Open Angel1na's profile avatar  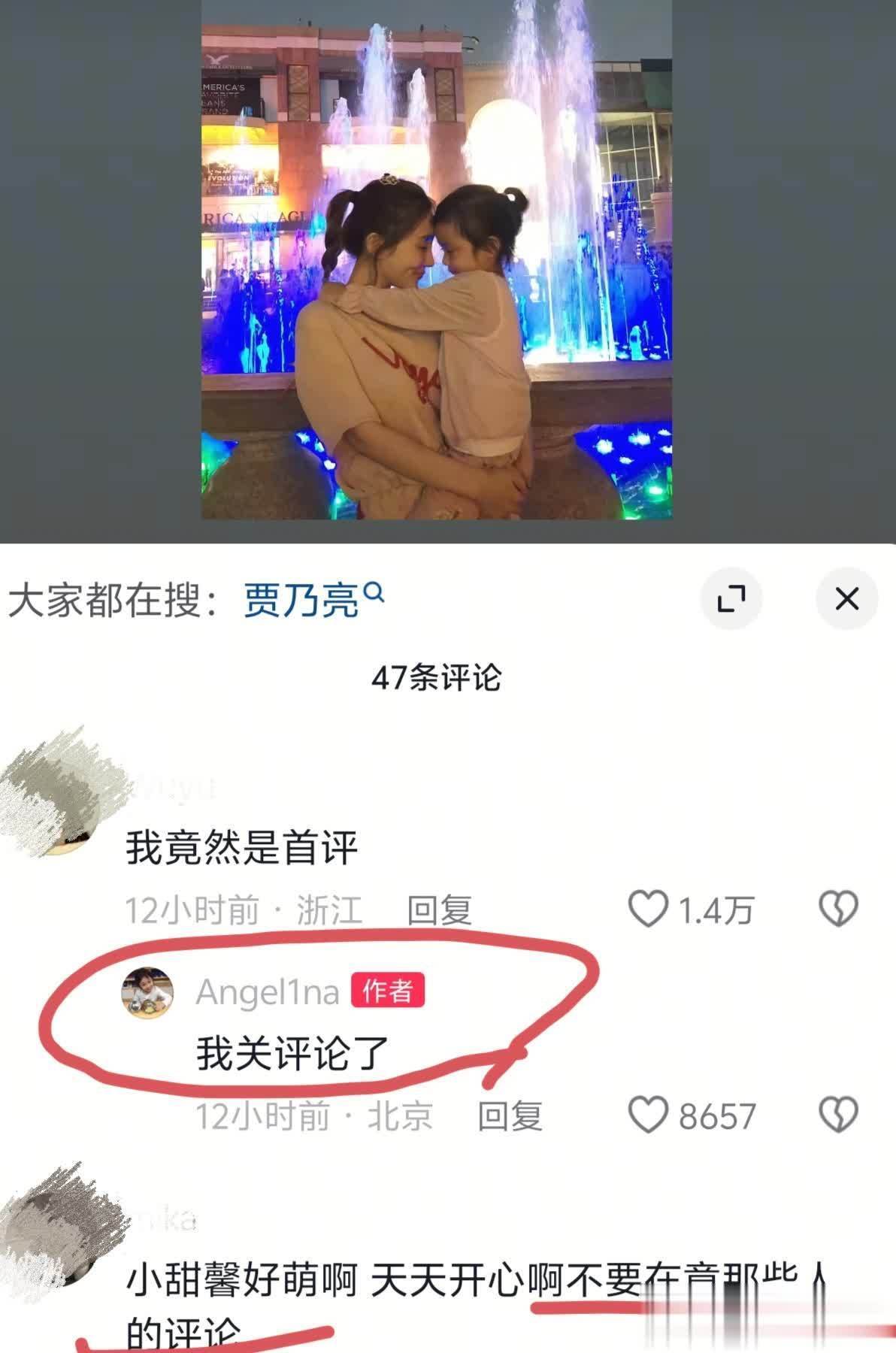tap(148, 992)
